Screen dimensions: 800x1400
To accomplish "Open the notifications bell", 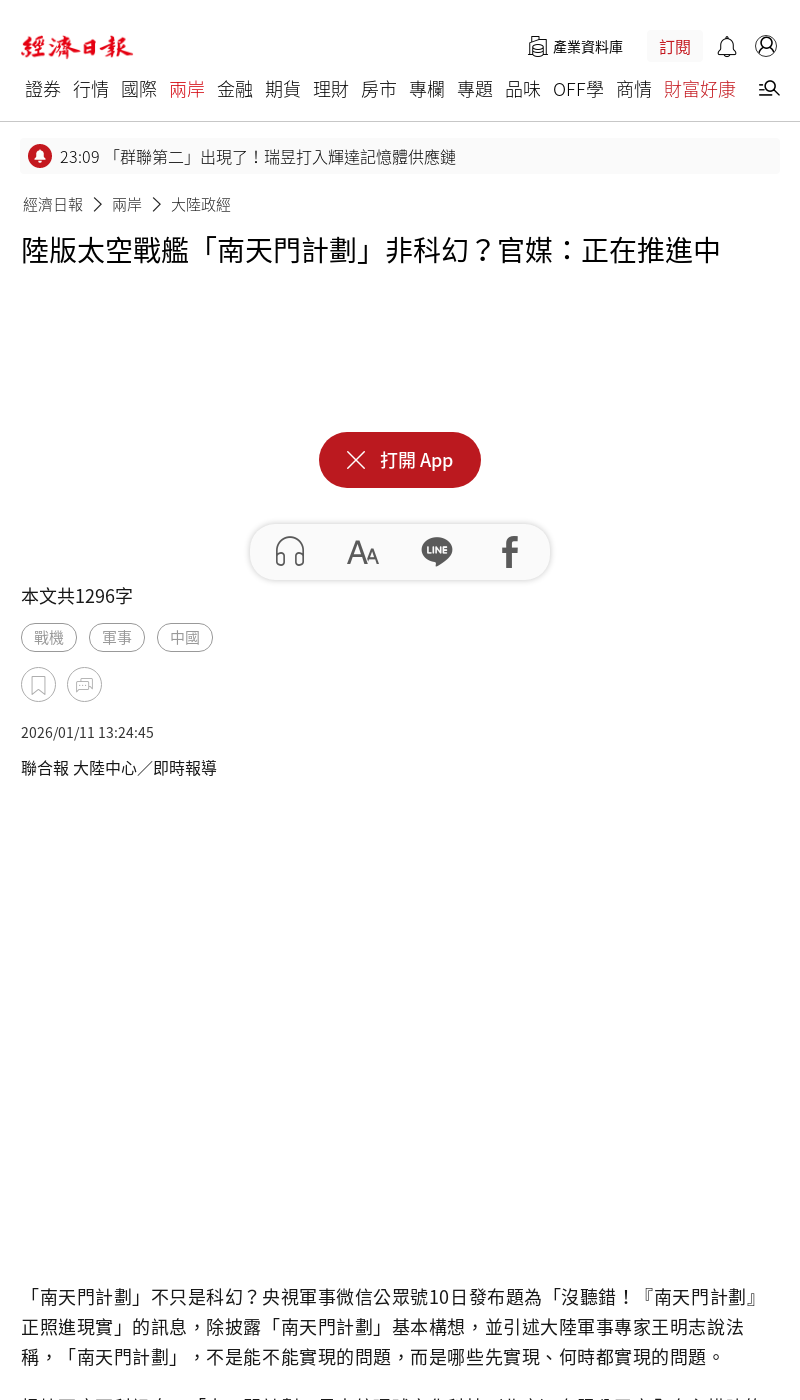I will (x=727, y=47).
